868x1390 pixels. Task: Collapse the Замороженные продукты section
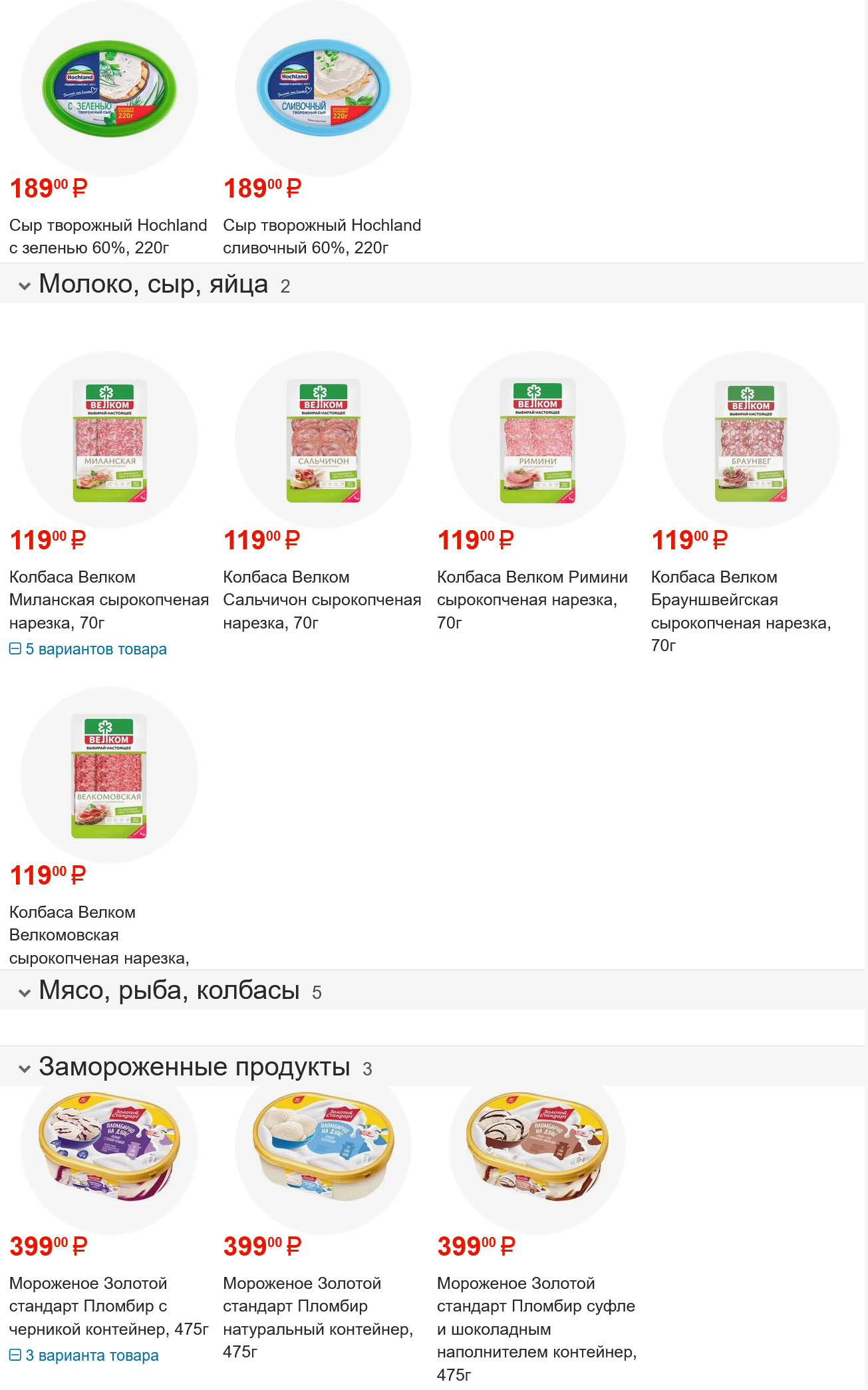click(x=25, y=1069)
